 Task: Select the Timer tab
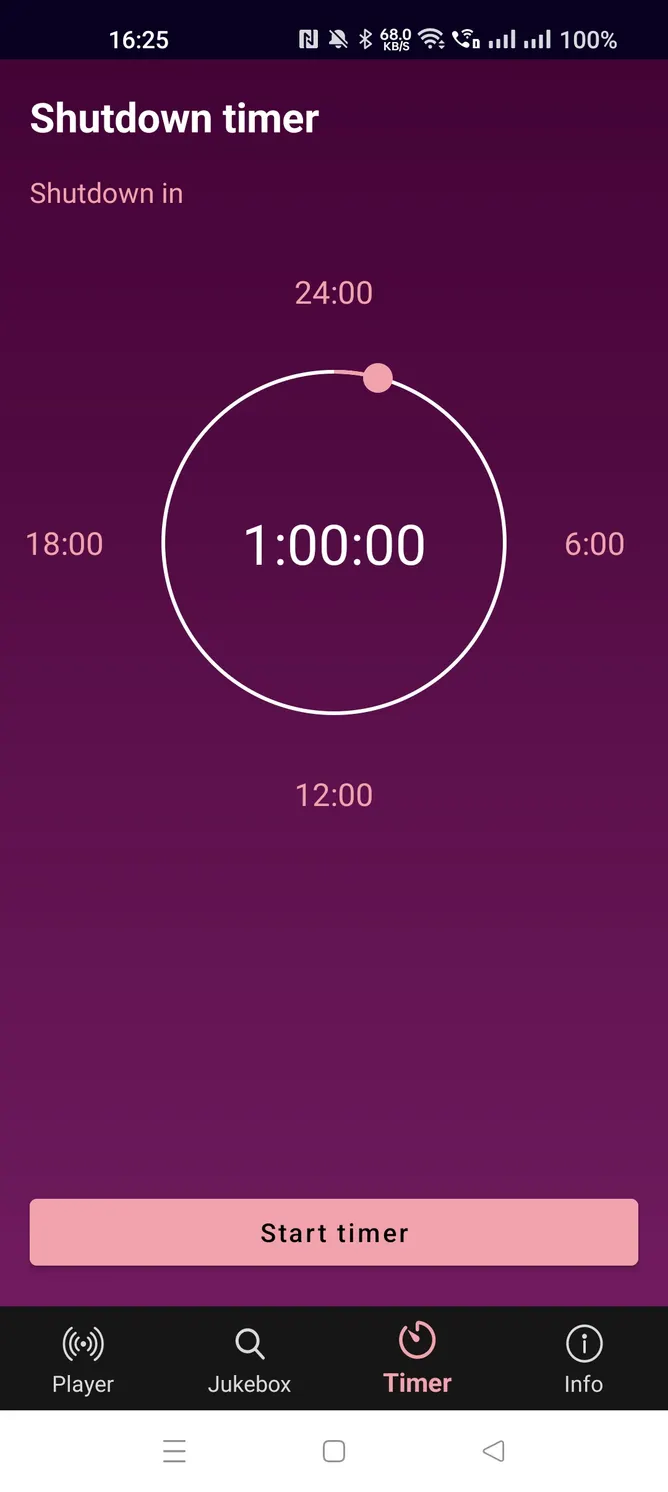417,1359
